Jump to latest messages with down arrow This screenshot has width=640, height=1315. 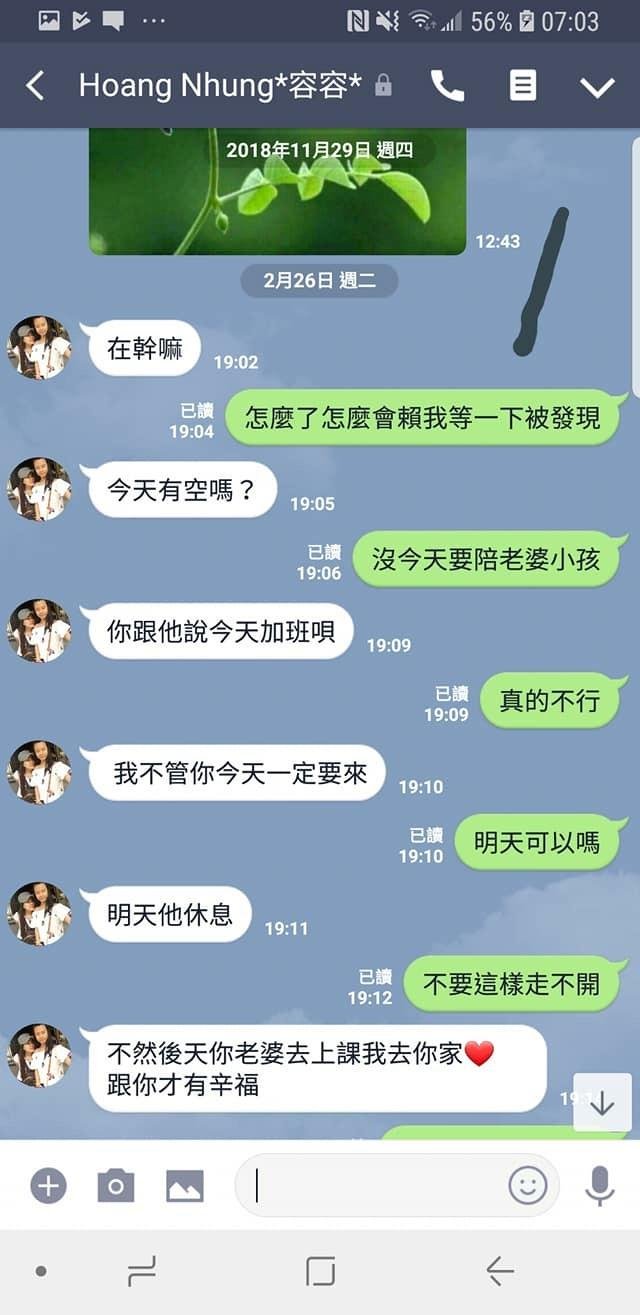tap(602, 1103)
